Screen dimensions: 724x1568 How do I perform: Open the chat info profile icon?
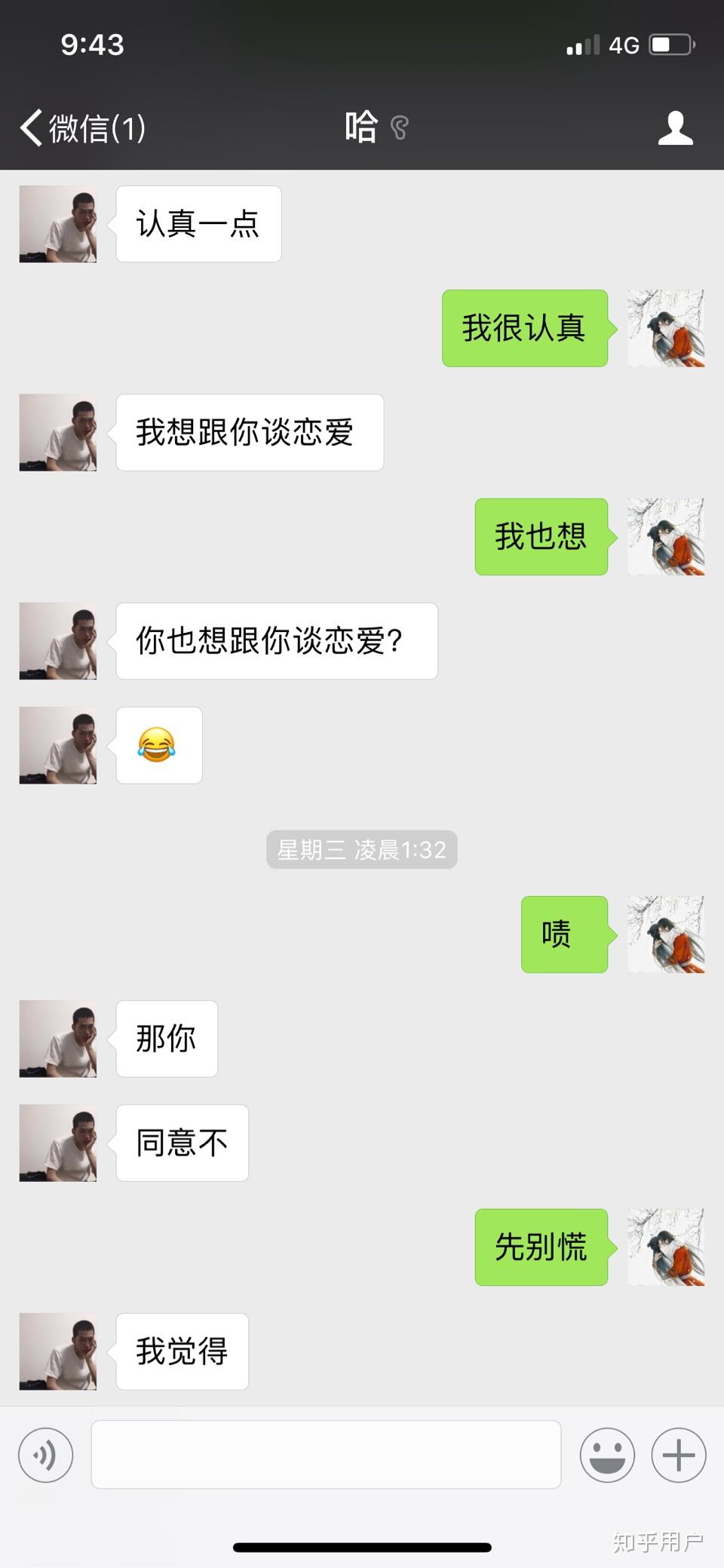point(675,127)
